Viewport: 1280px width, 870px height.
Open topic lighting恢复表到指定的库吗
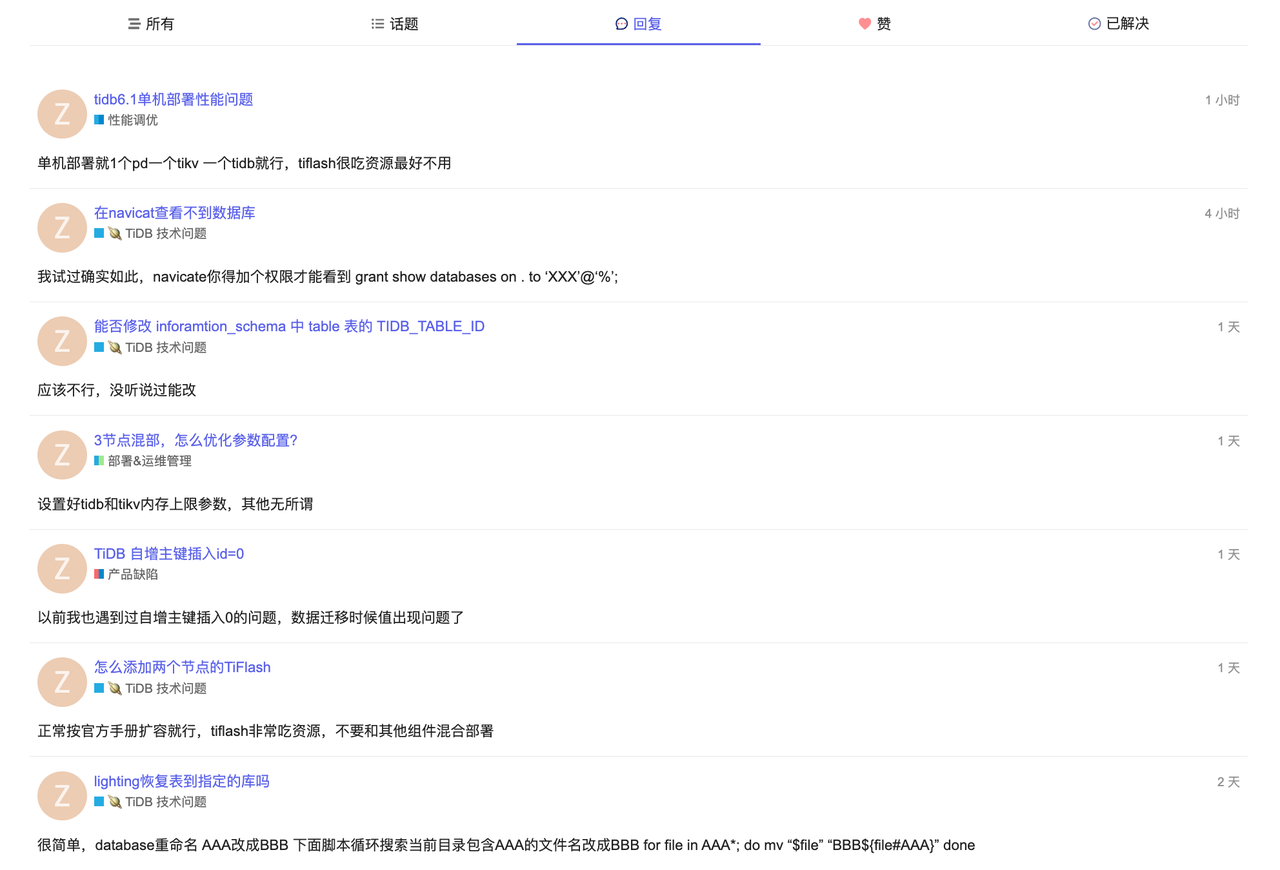pos(181,781)
